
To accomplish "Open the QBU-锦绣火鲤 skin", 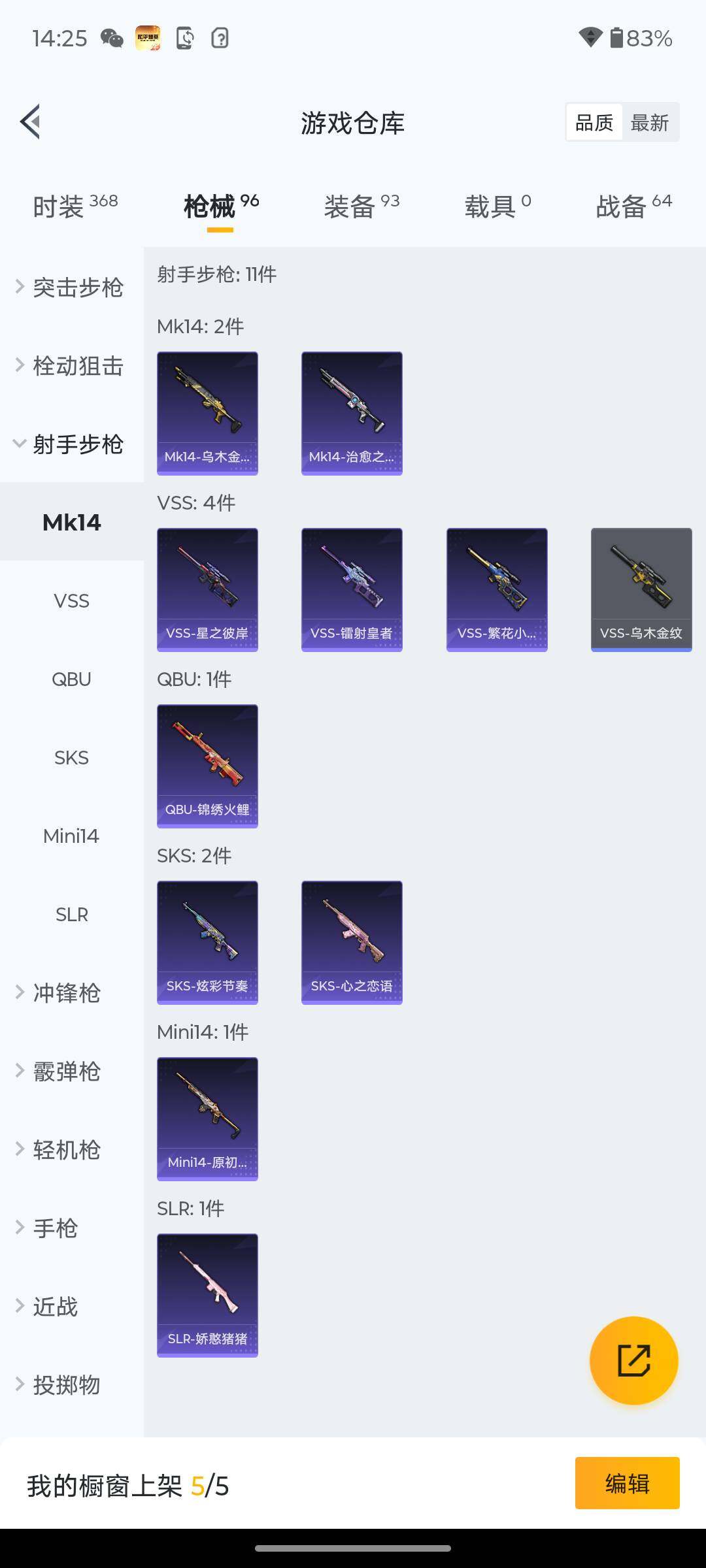I will (x=207, y=766).
